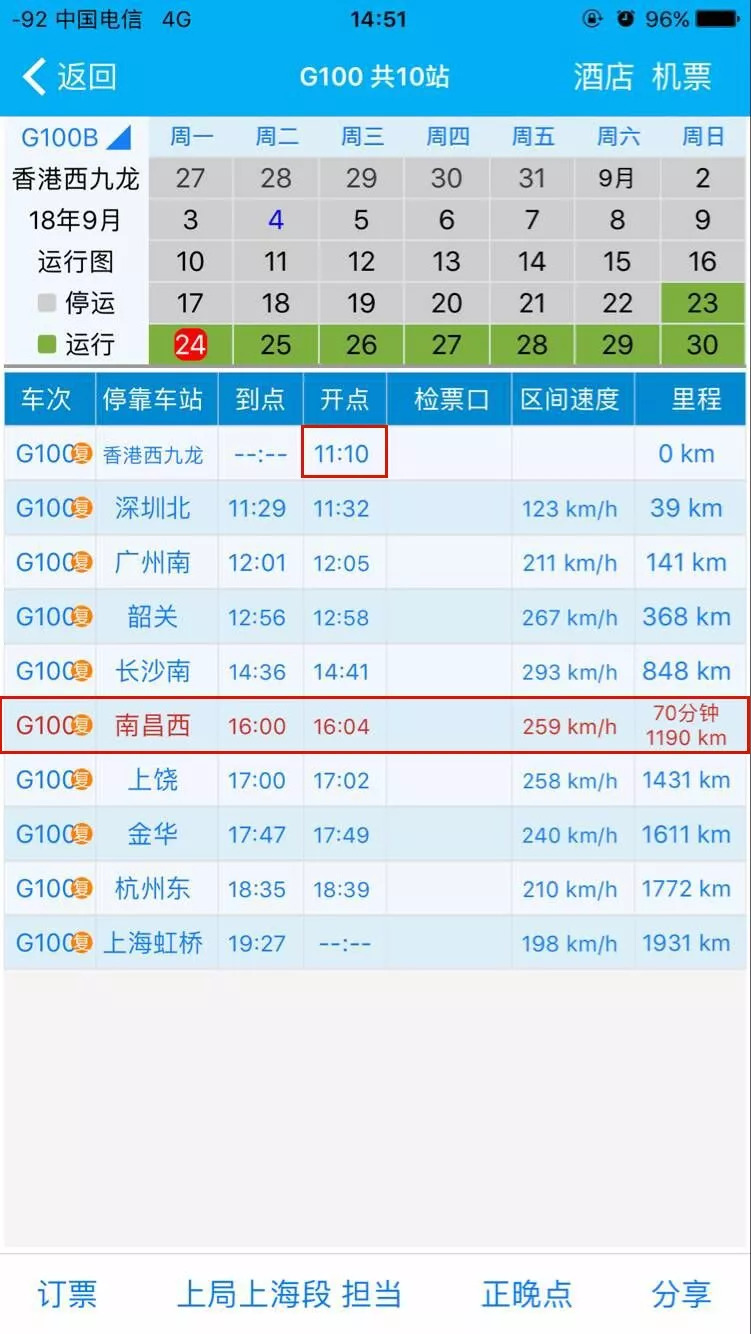Image resolution: width=751 pixels, height=1334 pixels.
Task: Open the 南昌西 station row
Action: click(x=375, y=725)
